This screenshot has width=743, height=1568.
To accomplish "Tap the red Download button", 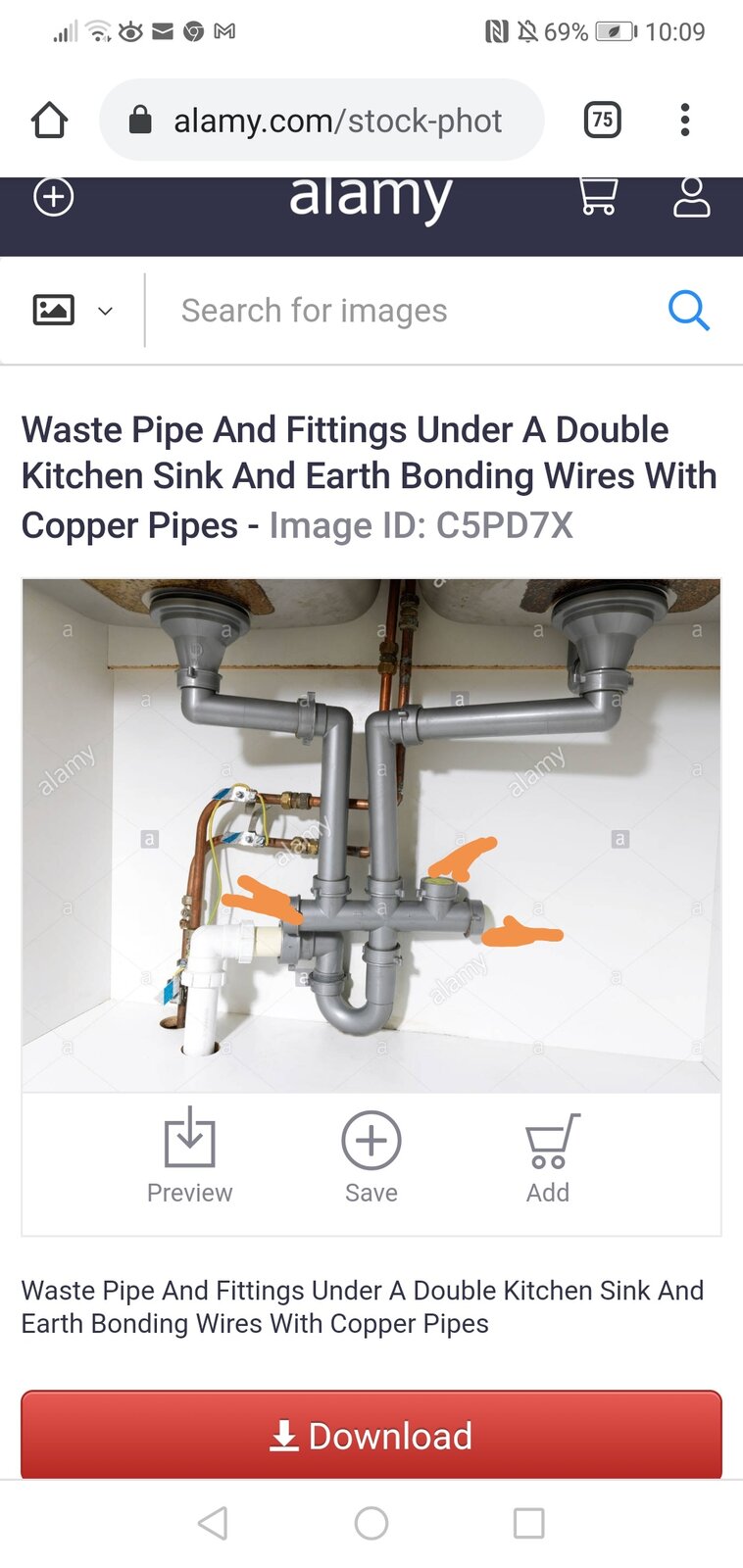I will click(371, 1435).
